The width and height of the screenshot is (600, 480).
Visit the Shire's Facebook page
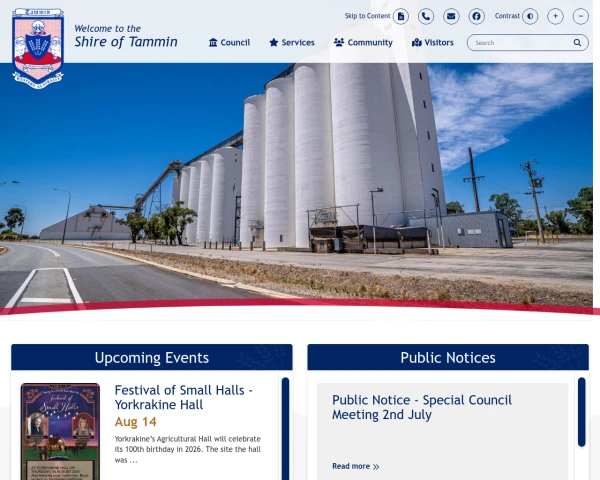[476, 16]
